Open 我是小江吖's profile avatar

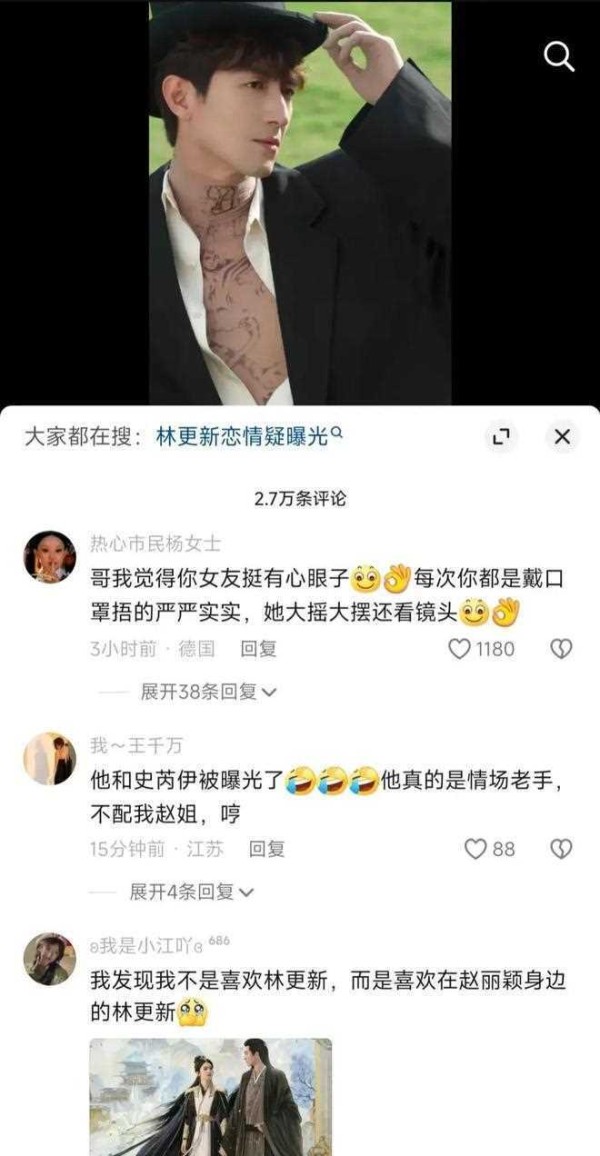coord(49,958)
